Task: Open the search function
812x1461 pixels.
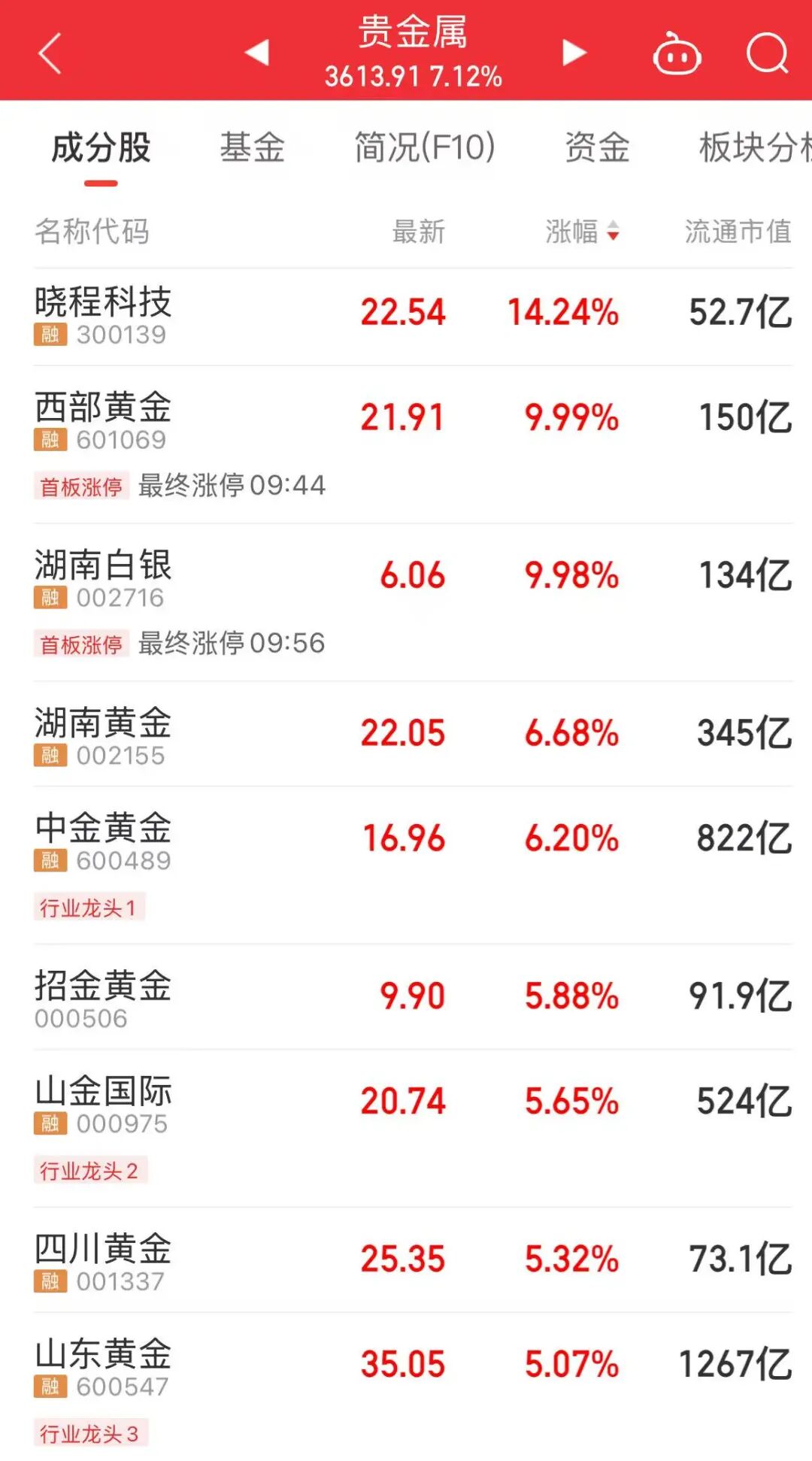Action: pos(767,54)
